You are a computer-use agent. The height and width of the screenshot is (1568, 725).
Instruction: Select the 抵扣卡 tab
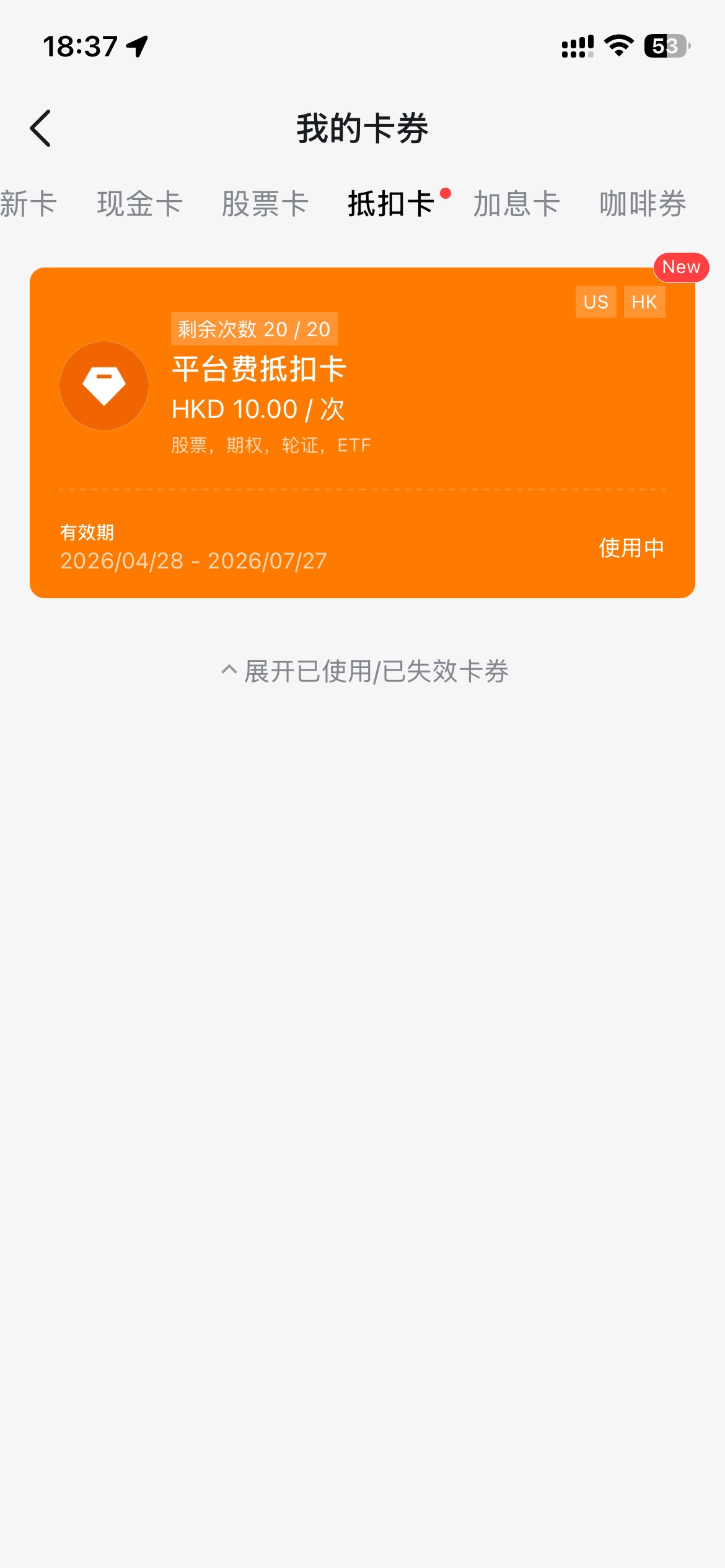pyautogui.click(x=391, y=204)
